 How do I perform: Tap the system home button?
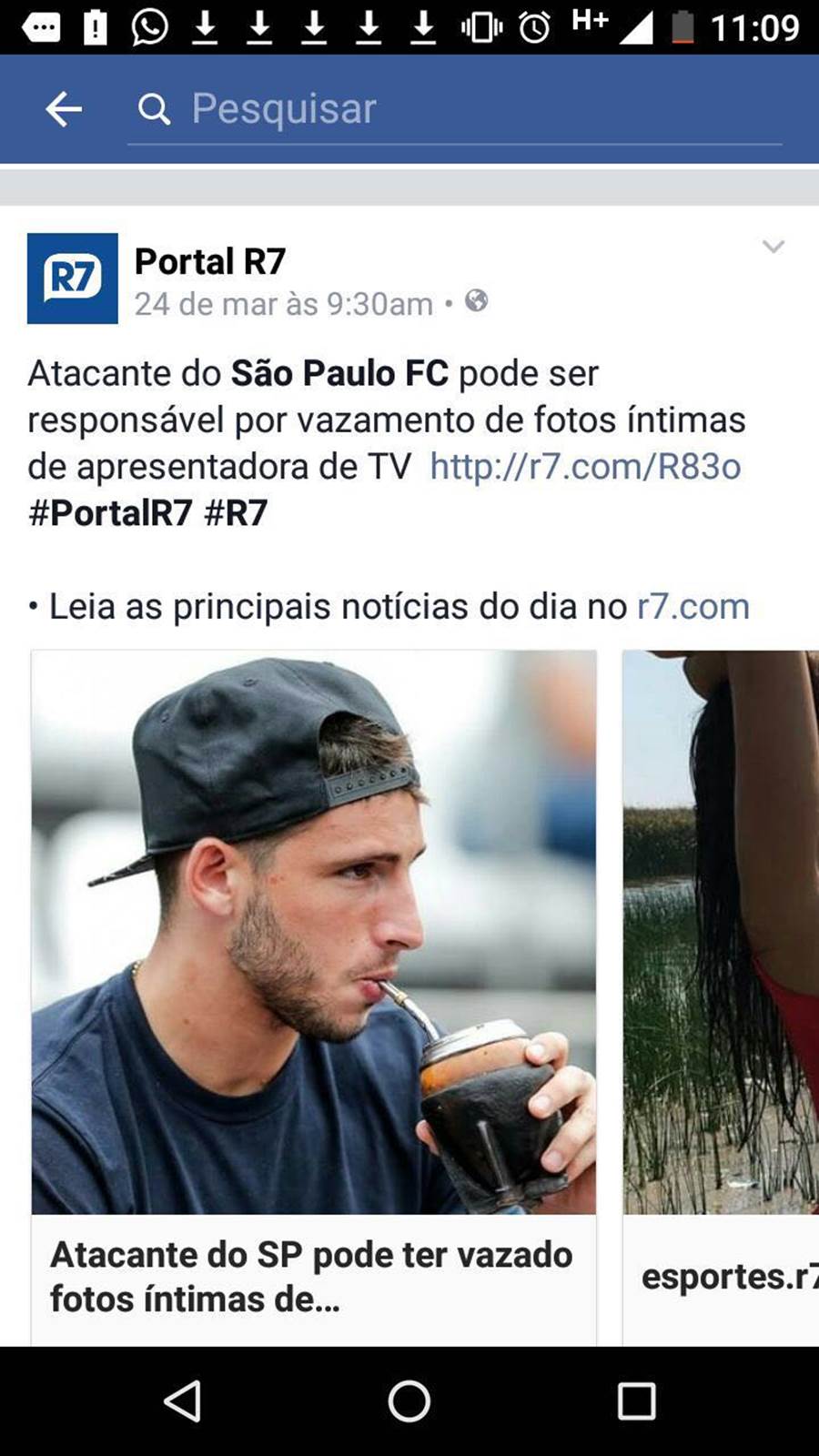click(409, 1401)
